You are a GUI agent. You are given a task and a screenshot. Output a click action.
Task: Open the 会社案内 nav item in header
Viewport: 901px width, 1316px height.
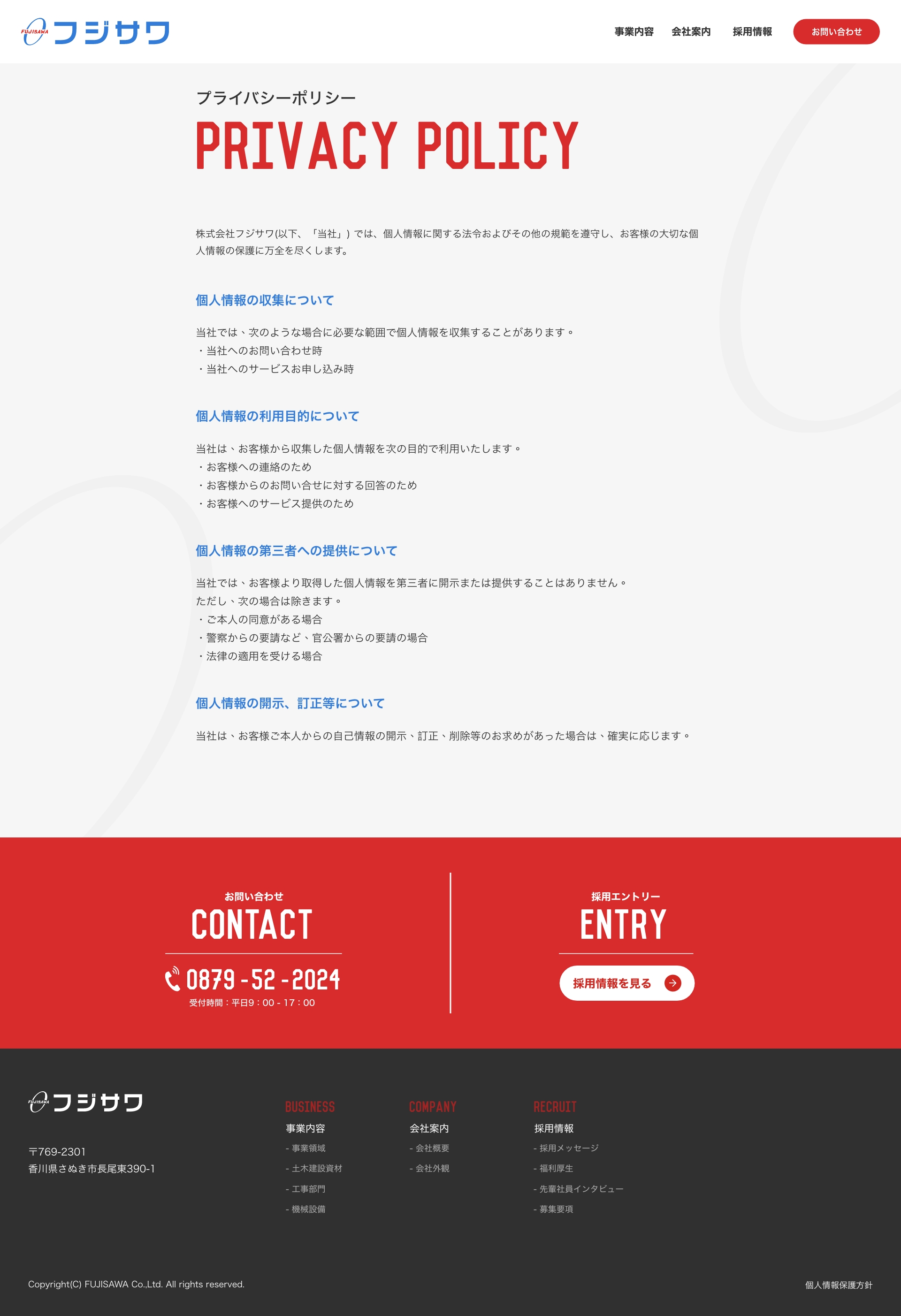(x=691, y=32)
